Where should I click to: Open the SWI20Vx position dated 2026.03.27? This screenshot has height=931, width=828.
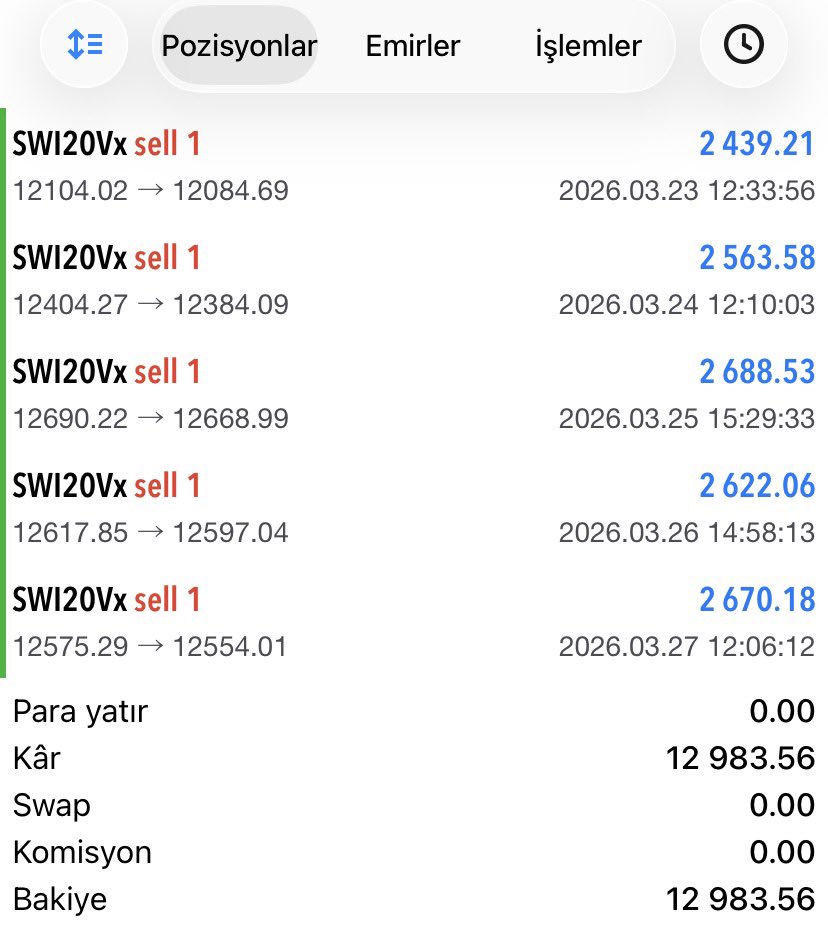tap(414, 622)
